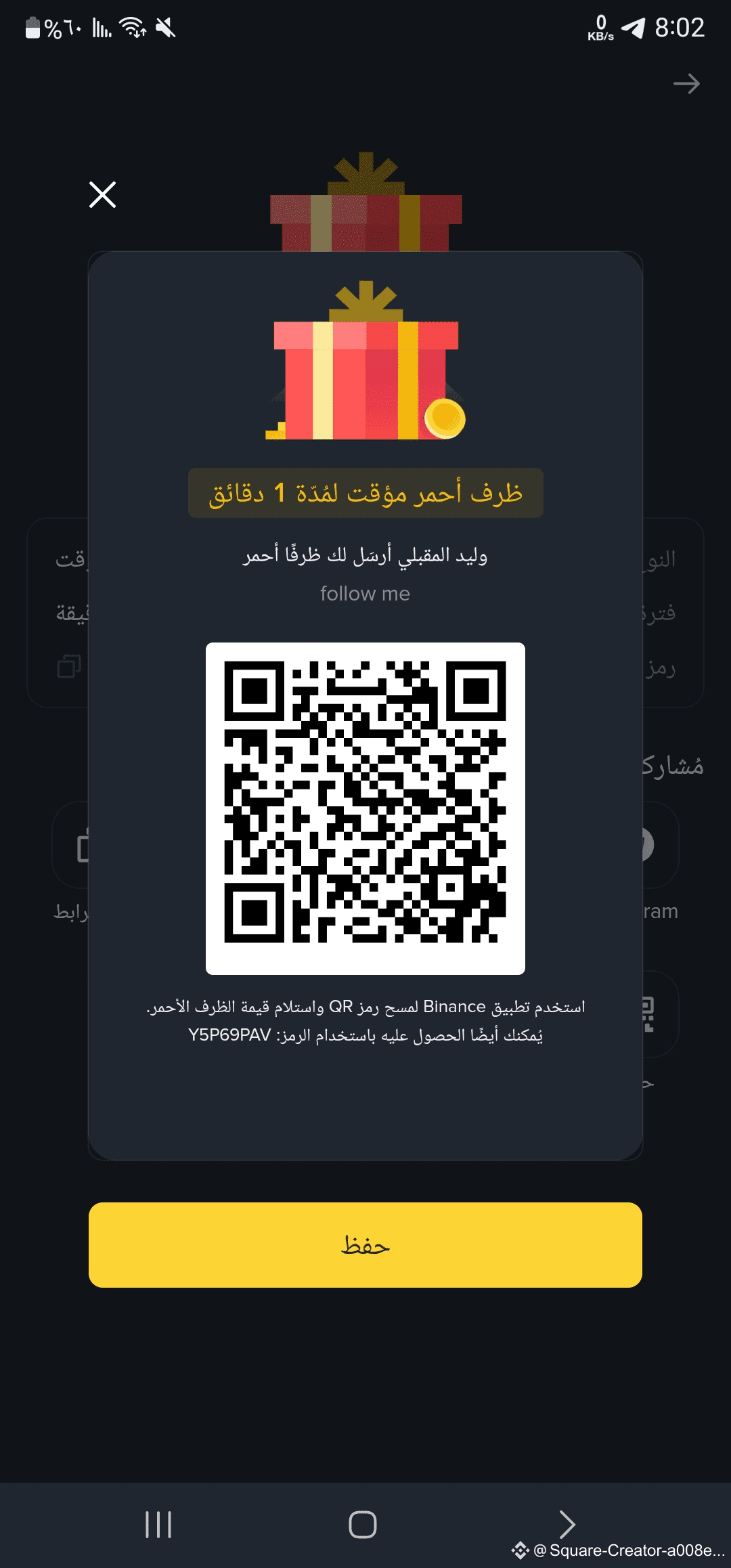The image size is (731, 1568).
Task: Go to the phone's home screen
Action: pos(362,1525)
